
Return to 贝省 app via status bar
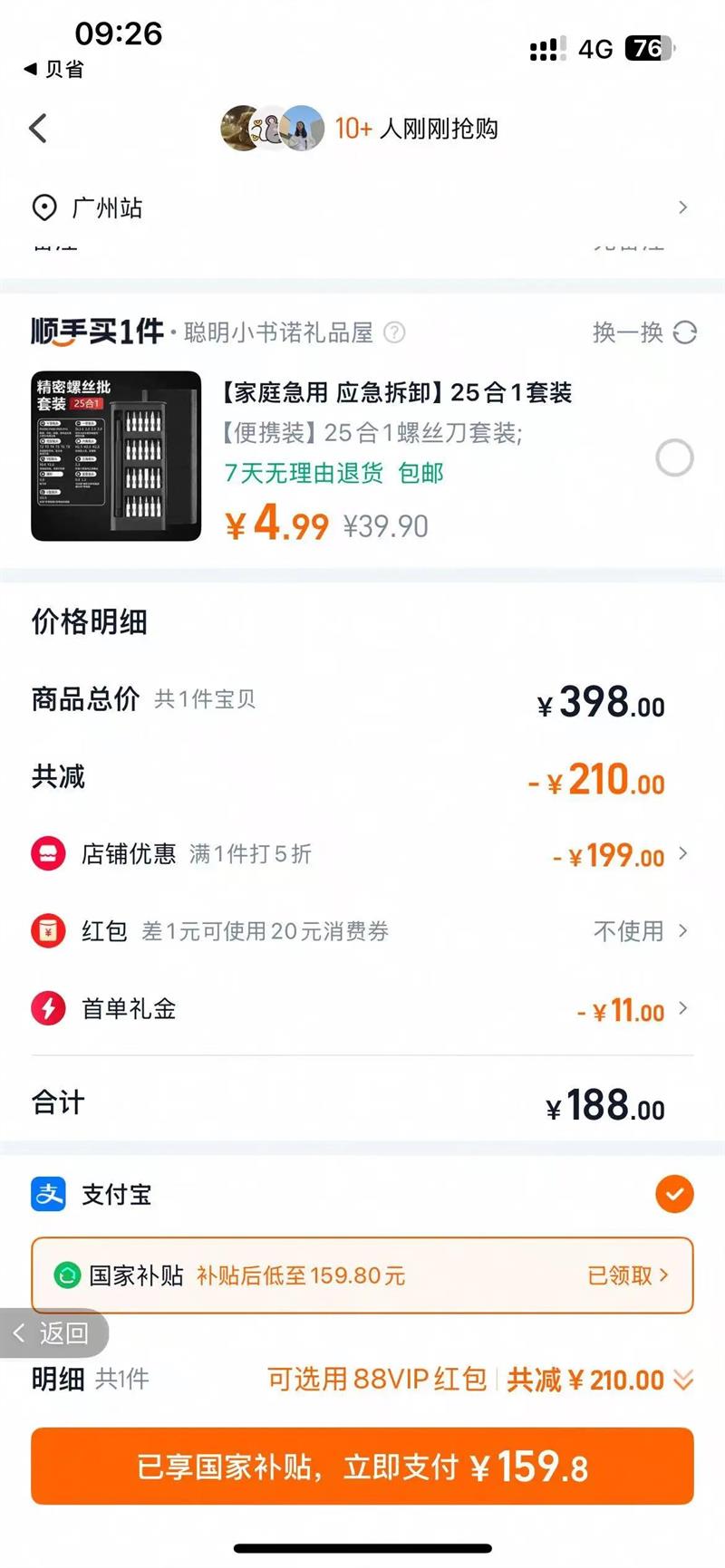53,69
